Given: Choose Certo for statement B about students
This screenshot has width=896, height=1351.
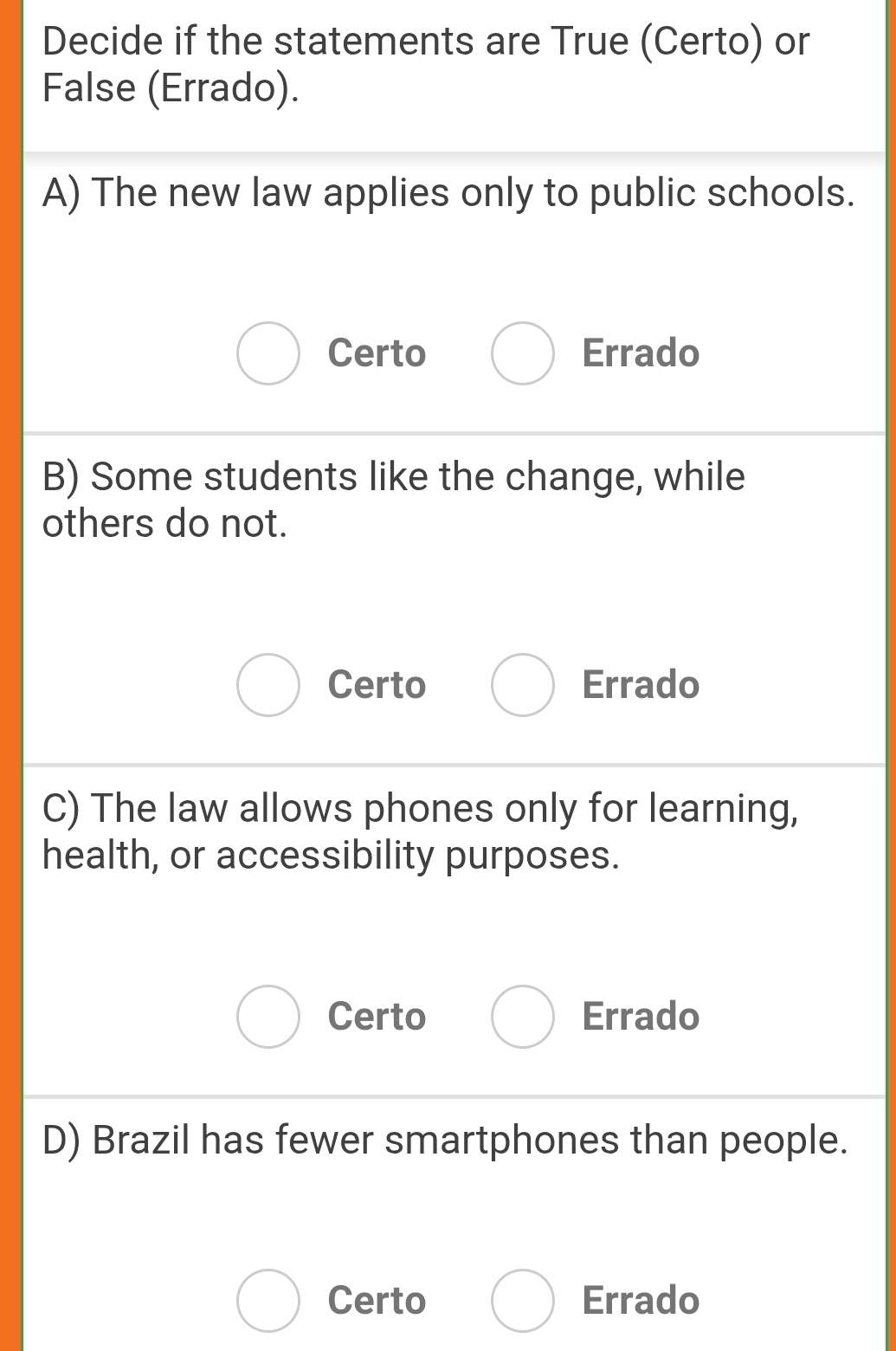Looking at the screenshot, I should click(x=268, y=685).
